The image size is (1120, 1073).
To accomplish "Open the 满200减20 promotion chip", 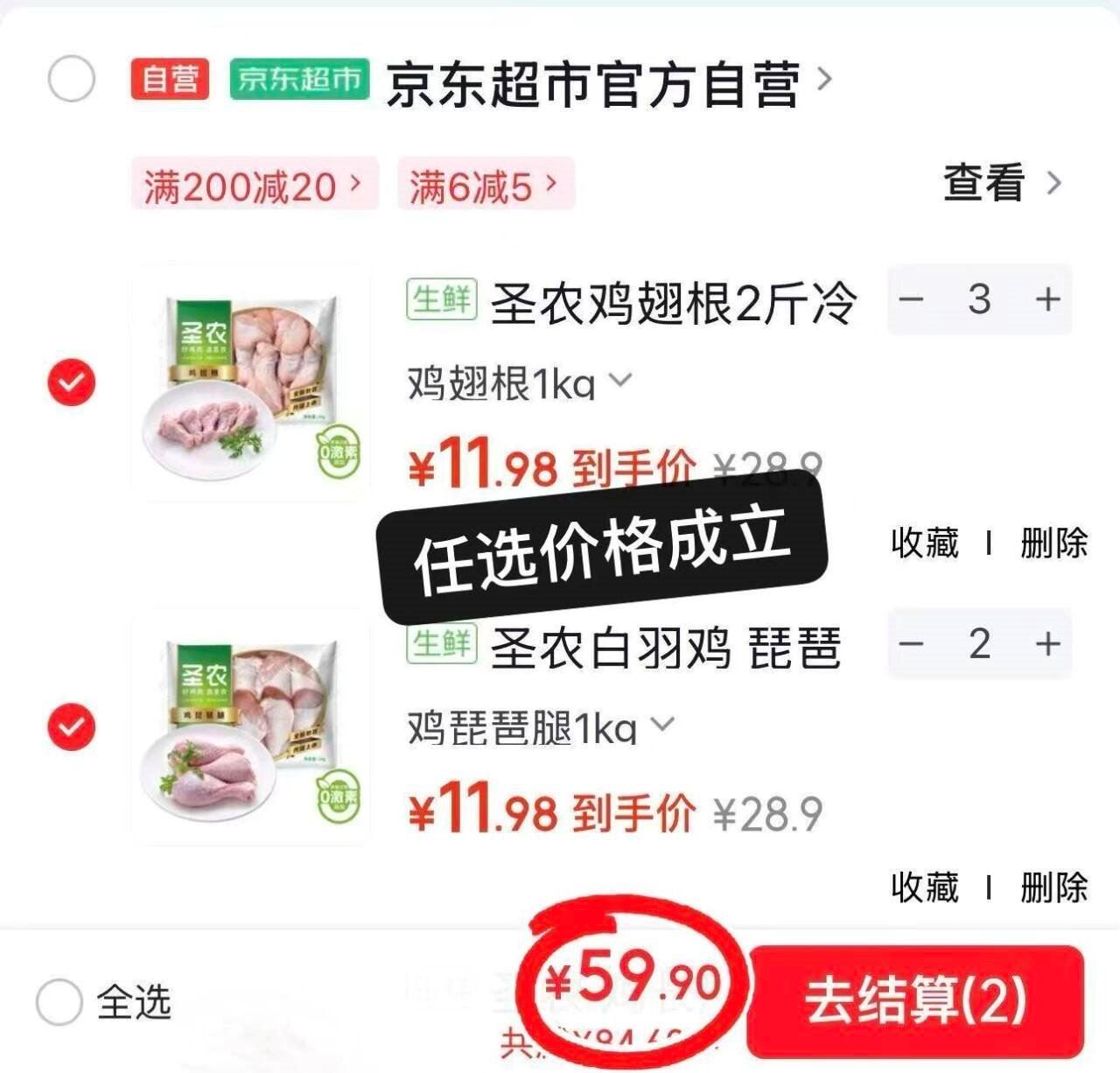I will [x=254, y=185].
